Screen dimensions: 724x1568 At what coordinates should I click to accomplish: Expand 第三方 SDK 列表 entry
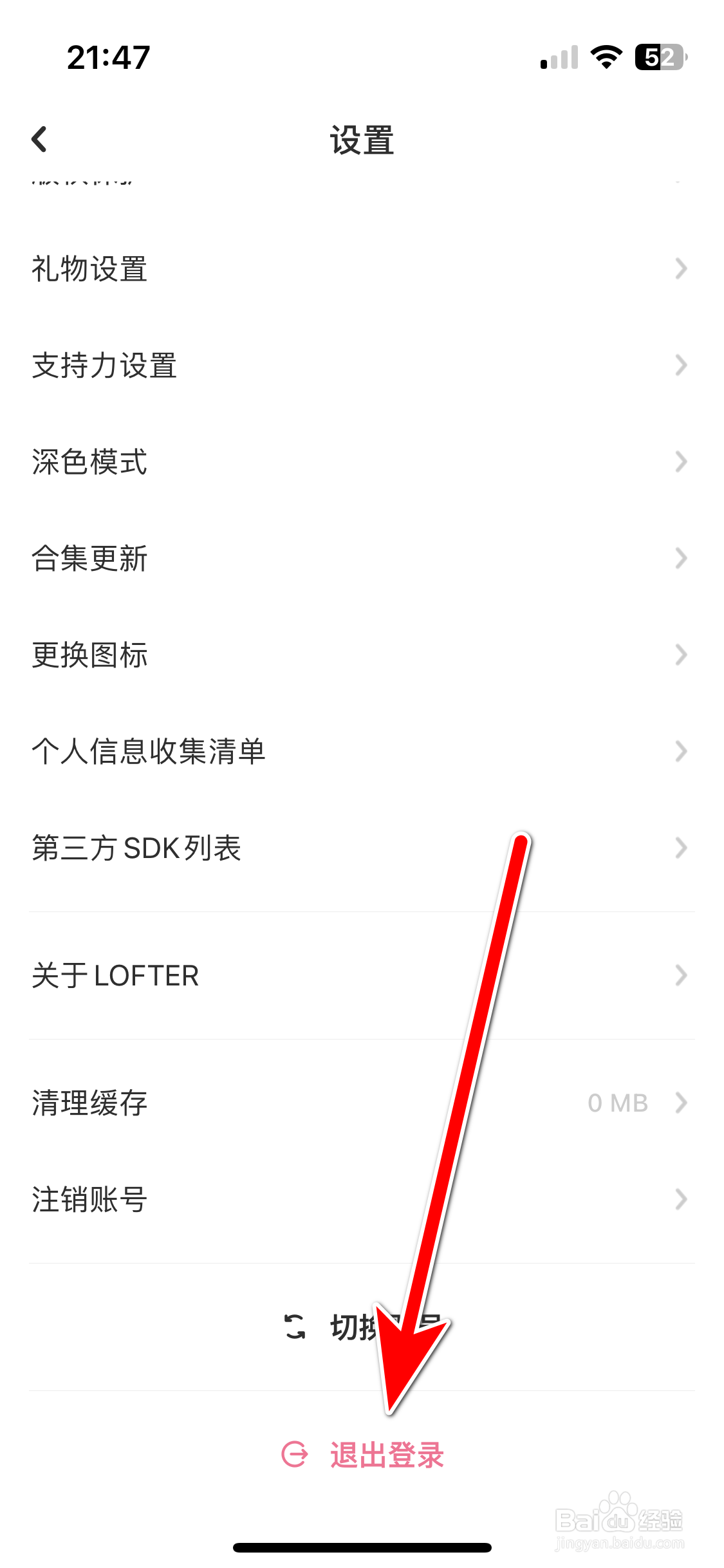tap(681, 848)
